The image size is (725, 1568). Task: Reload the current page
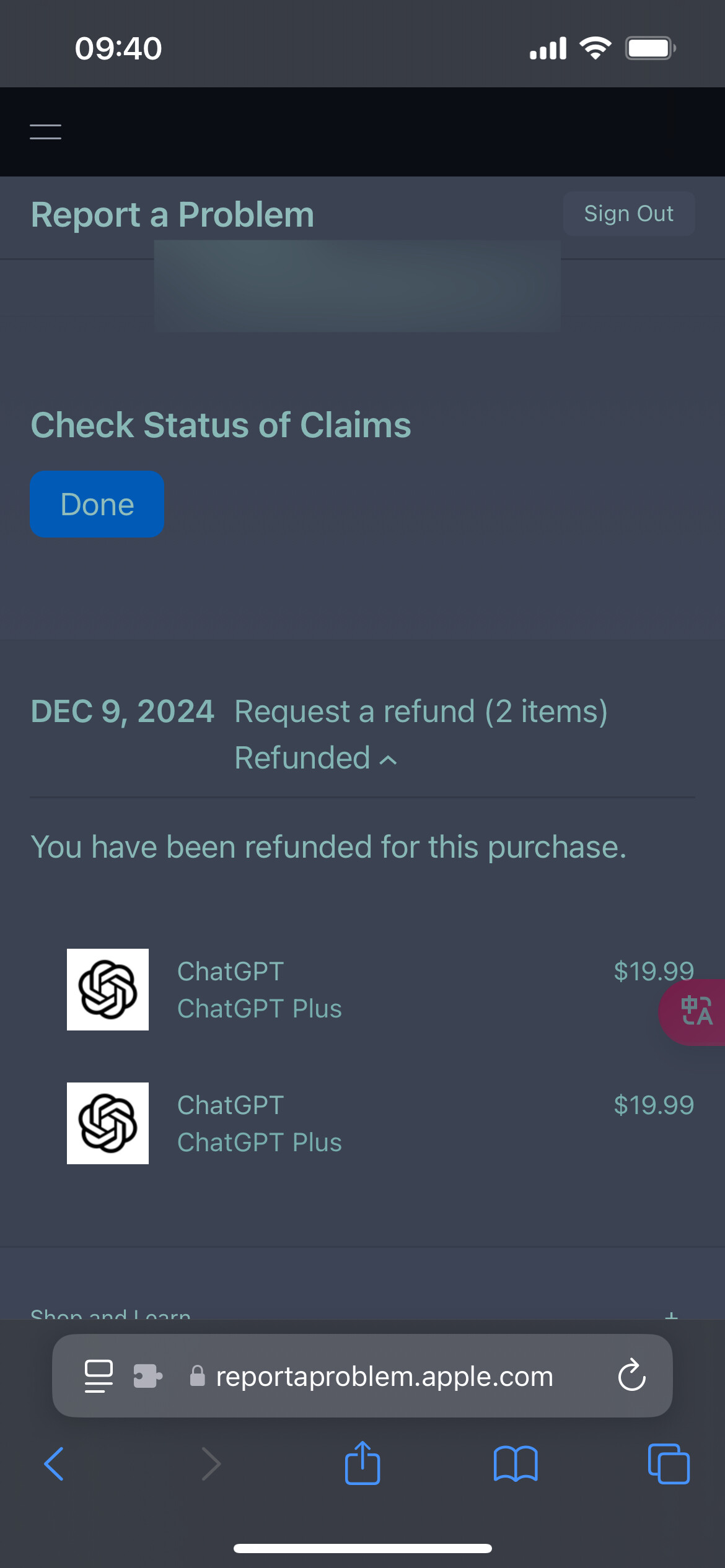[x=632, y=1375]
